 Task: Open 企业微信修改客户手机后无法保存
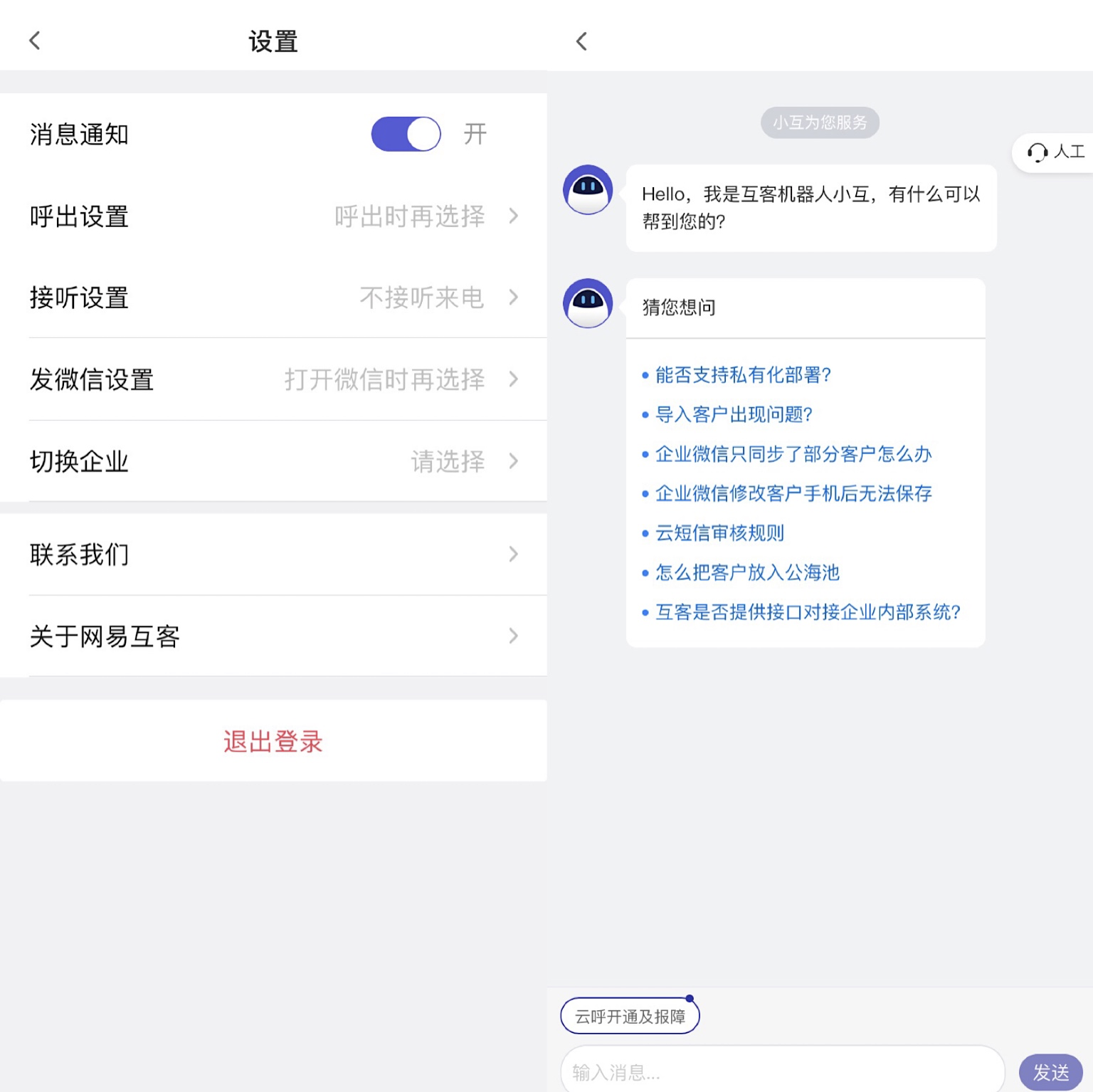coord(793,493)
